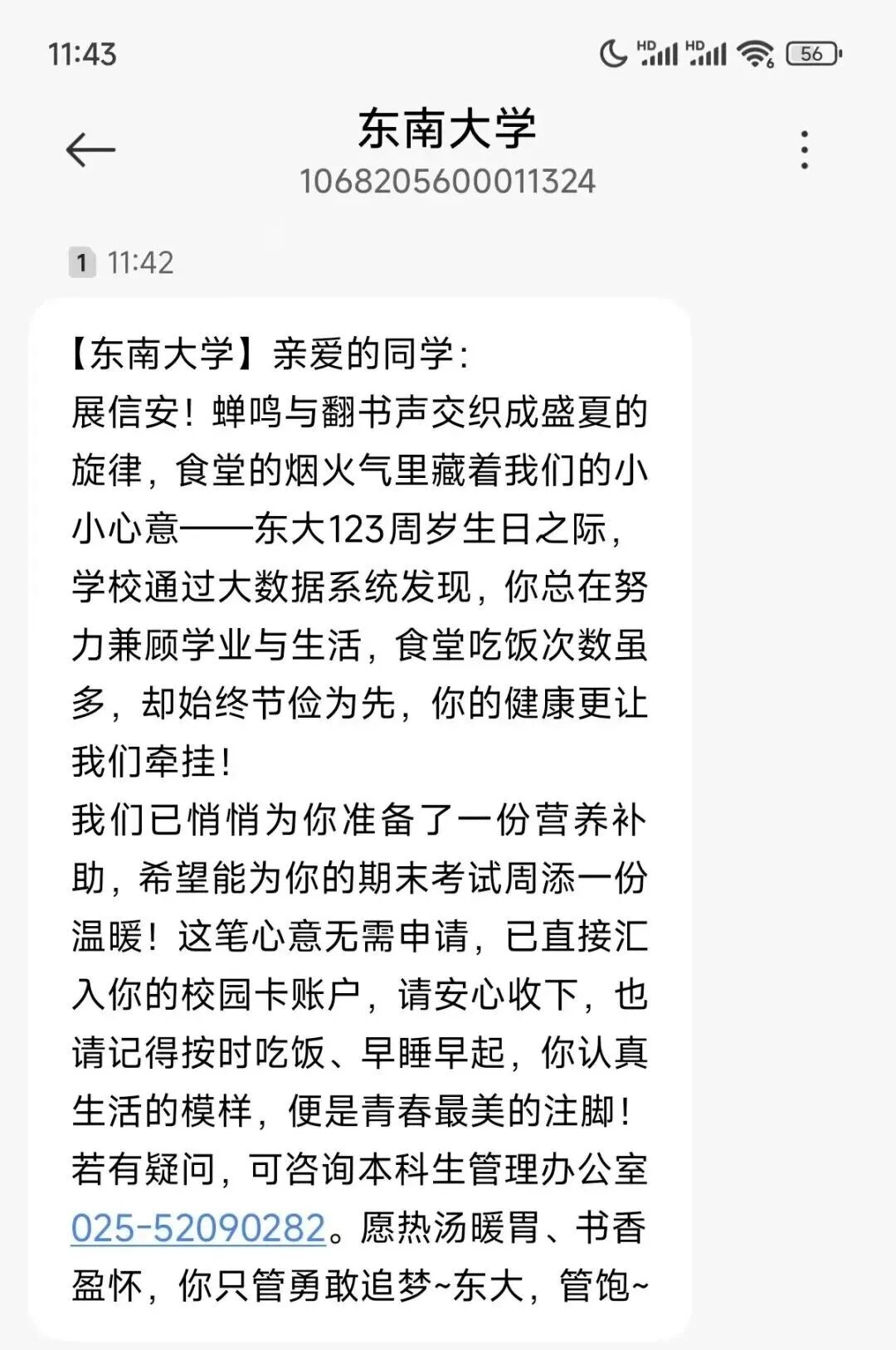Call the phone number 025-52090282
Image resolution: width=896 pixels, height=1350 pixels.
coord(198,1228)
